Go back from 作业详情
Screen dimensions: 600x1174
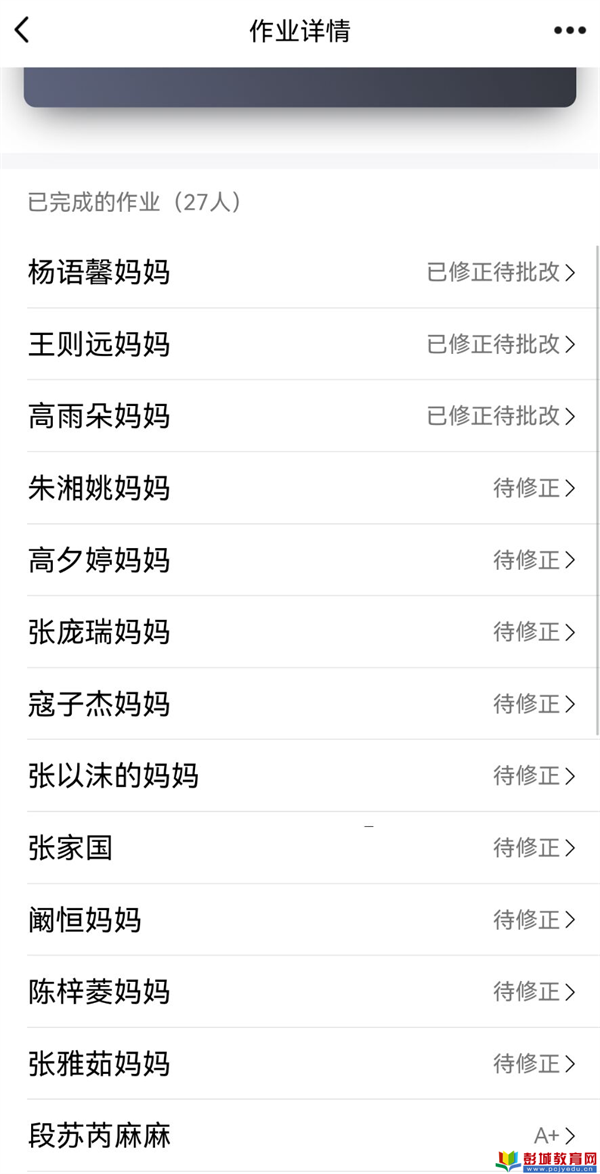point(22,31)
